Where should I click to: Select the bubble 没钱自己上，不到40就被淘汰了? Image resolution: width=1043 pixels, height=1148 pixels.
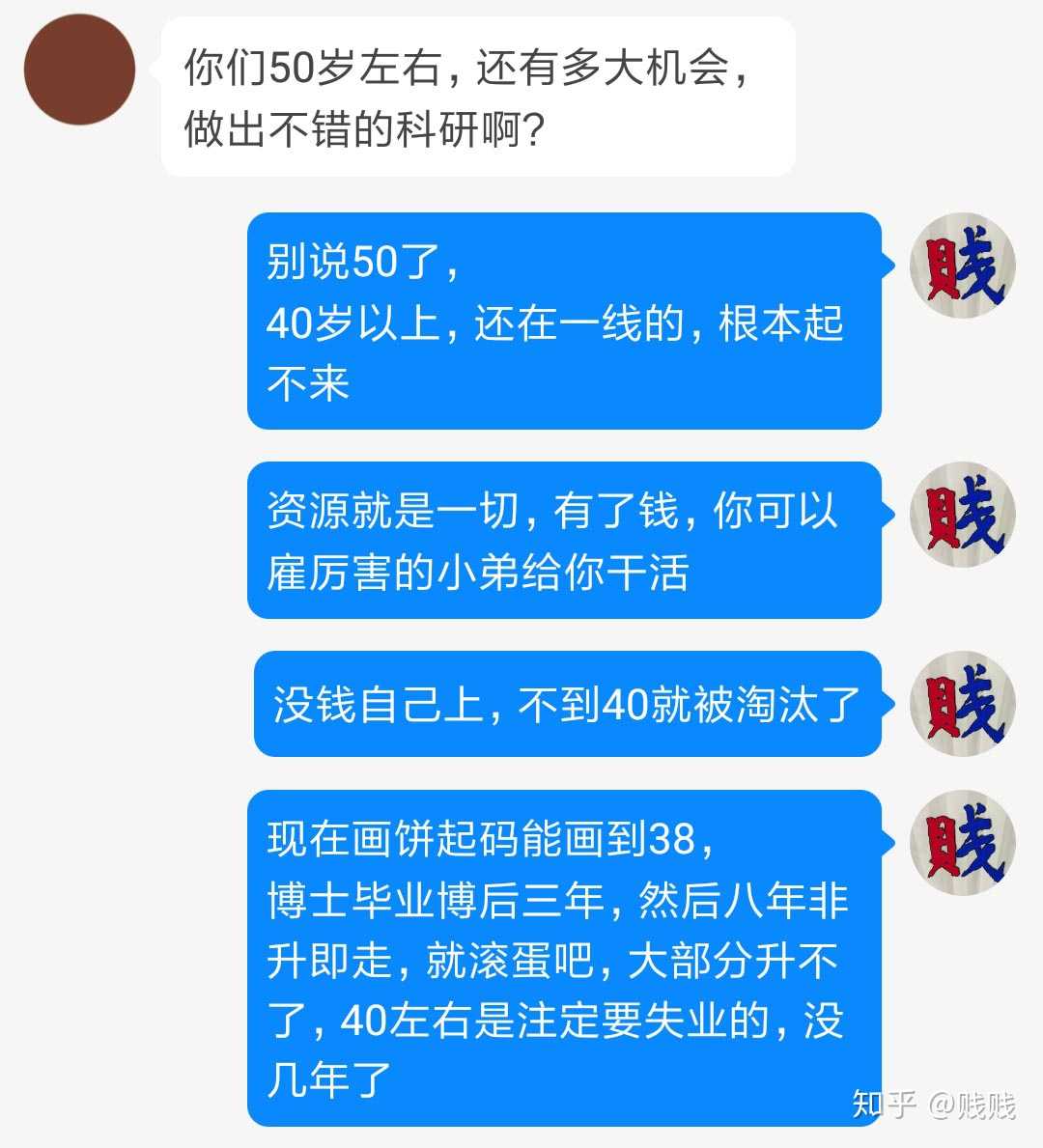(x=570, y=706)
